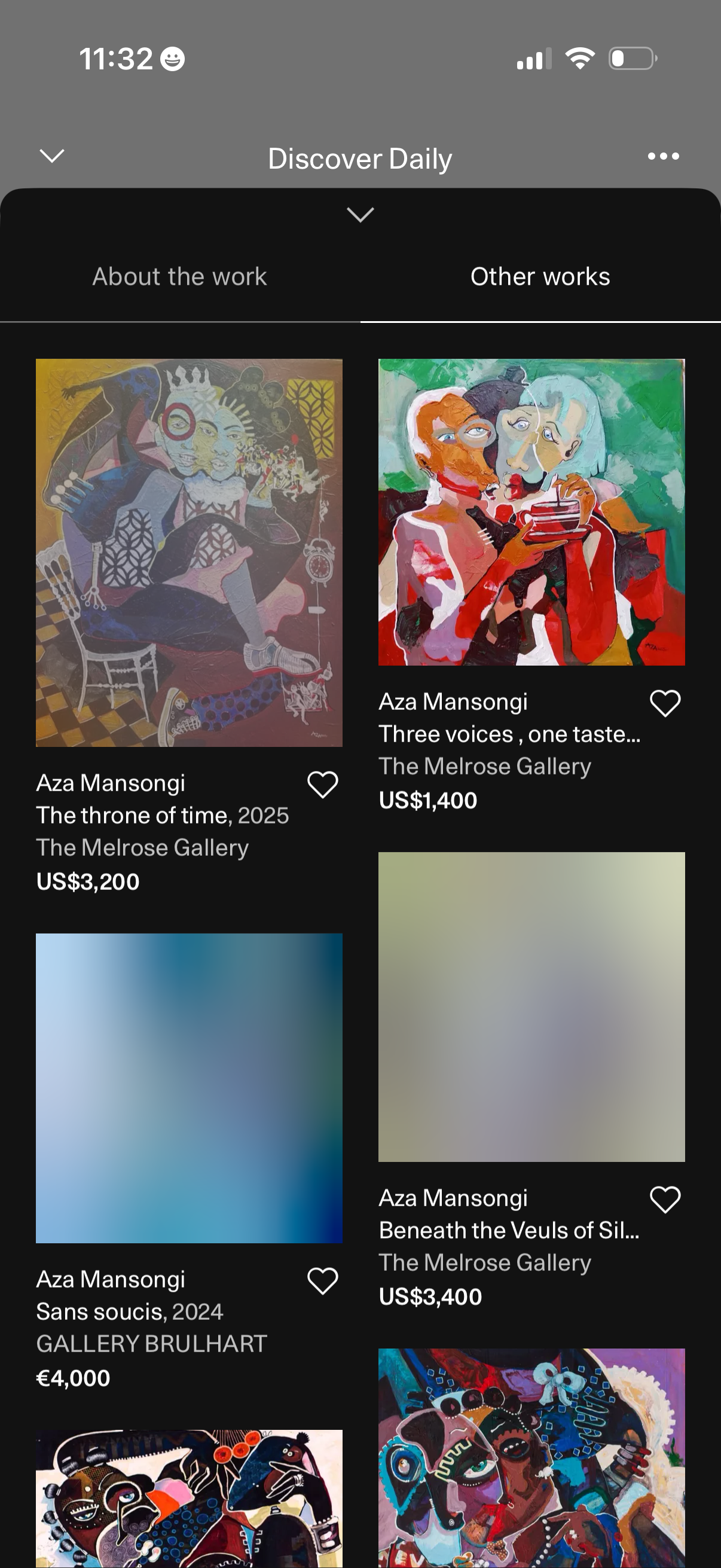Screen dimensions: 721x1568
Task: Collapse the card using the center chevron
Action: (x=360, y=215)
